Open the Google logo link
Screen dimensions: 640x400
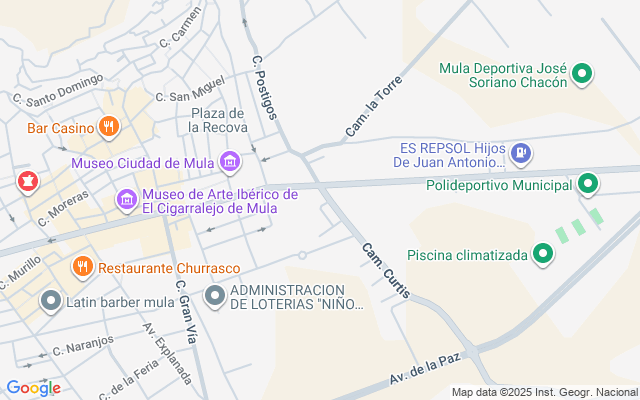[x=33, y=388]
